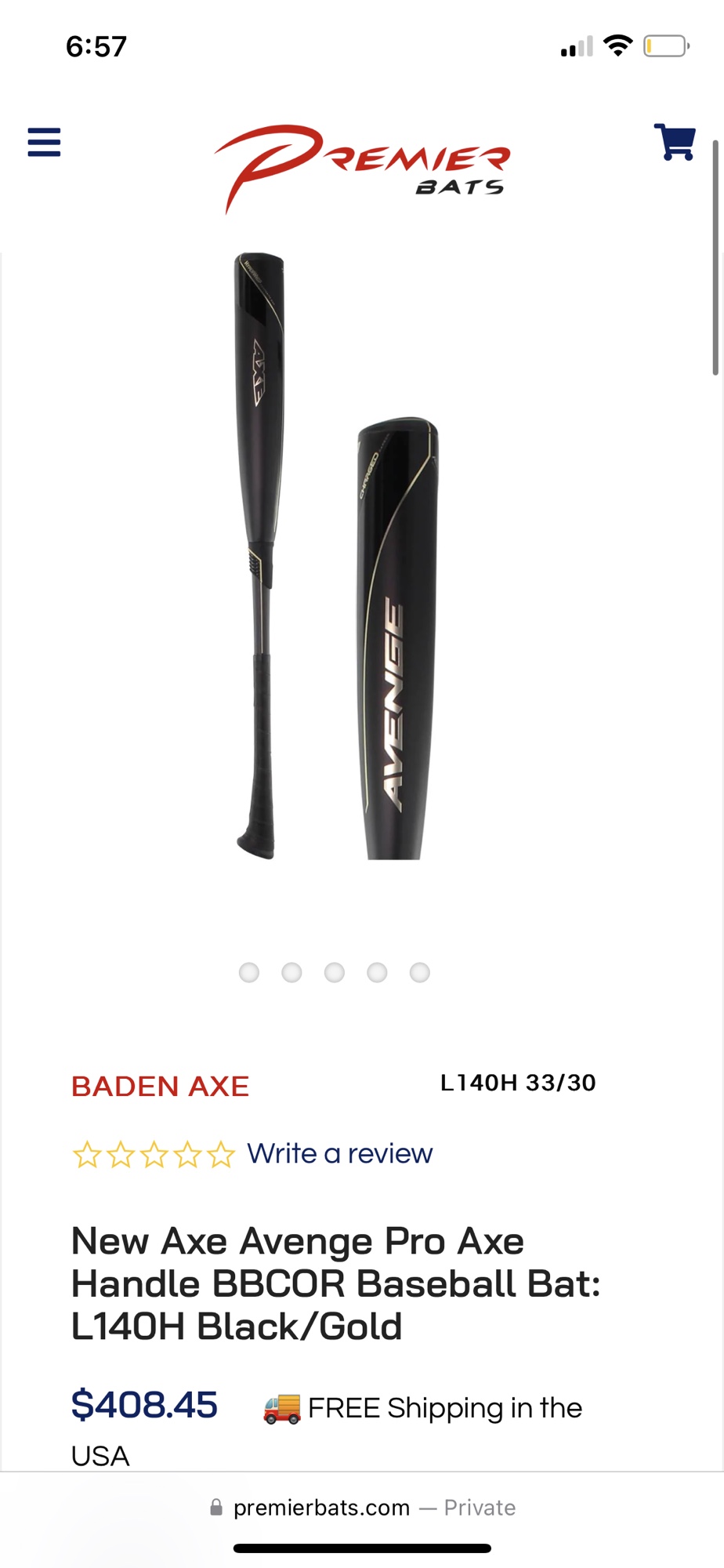The image size is (724, 1568).
Task: Select the third carousel dot
Action: coord(335,972)
